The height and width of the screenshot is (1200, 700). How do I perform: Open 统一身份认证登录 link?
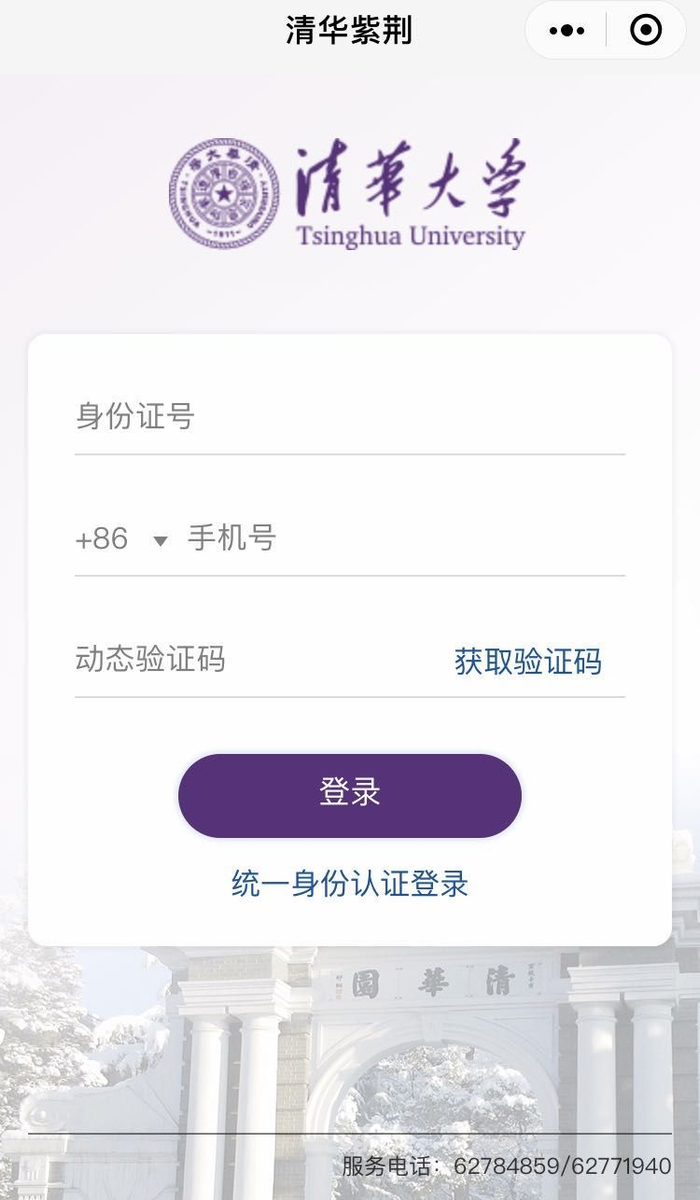click(350, 884)
